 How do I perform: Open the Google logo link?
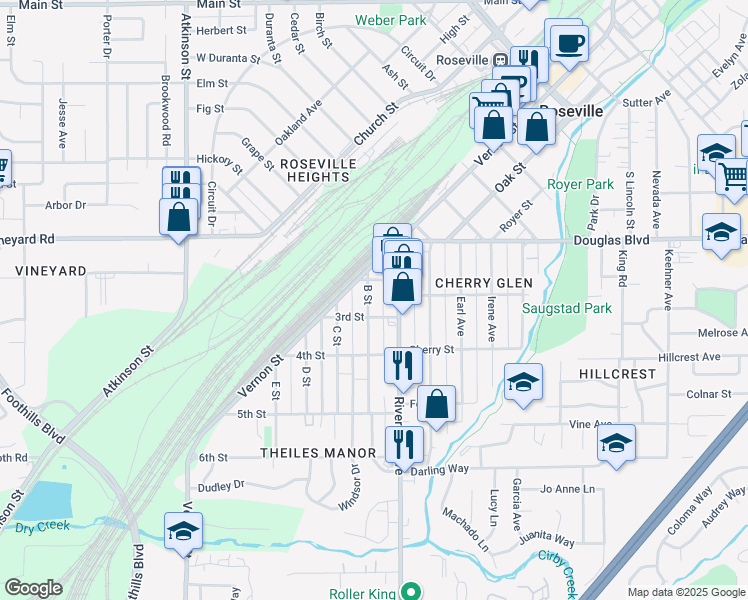pyautogui.click(x=34, y=587)
